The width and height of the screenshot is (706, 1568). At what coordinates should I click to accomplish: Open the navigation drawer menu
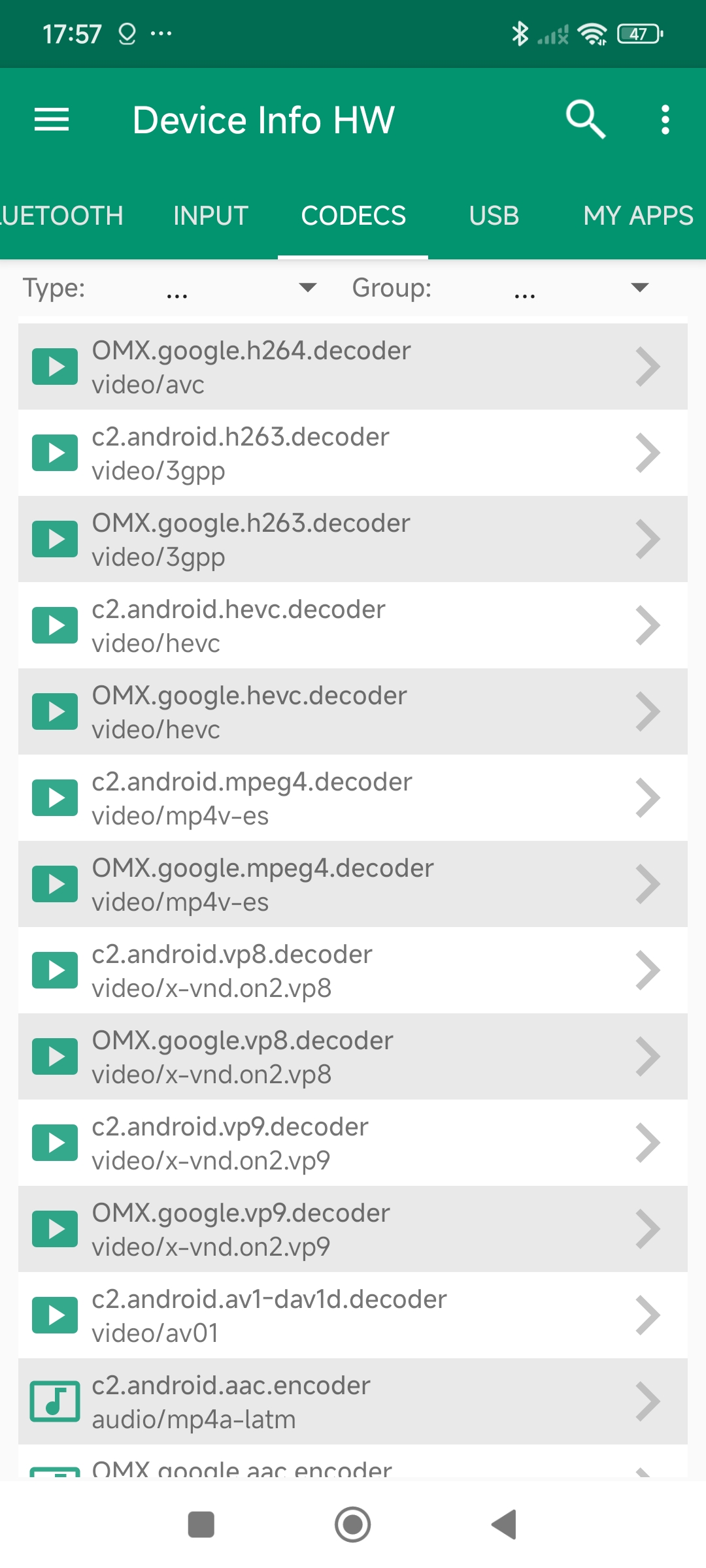click(x=51, y=120)
